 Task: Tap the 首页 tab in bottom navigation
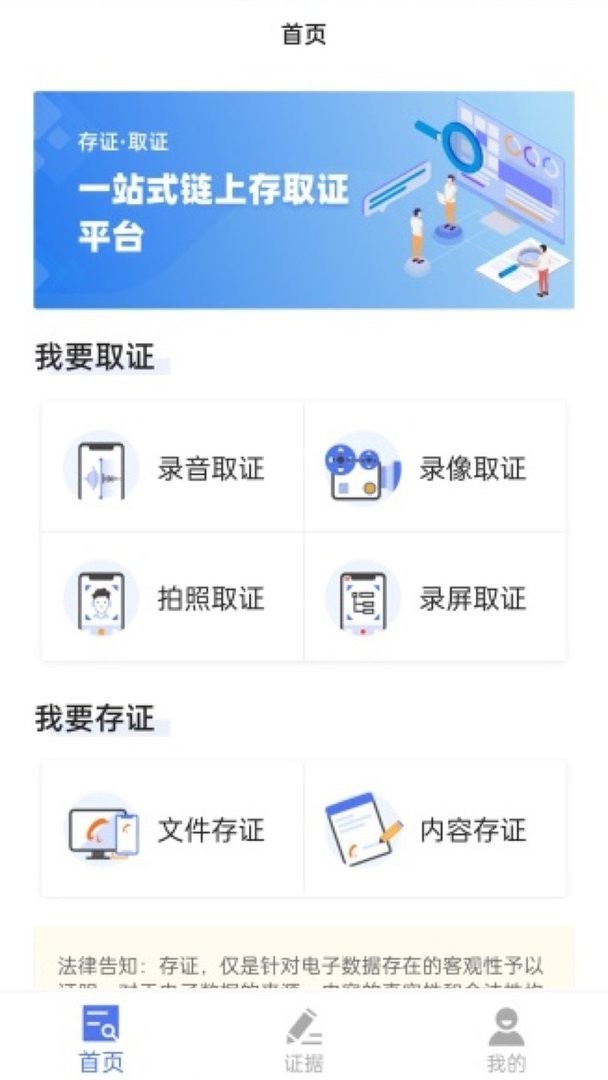coord(101,1040)
